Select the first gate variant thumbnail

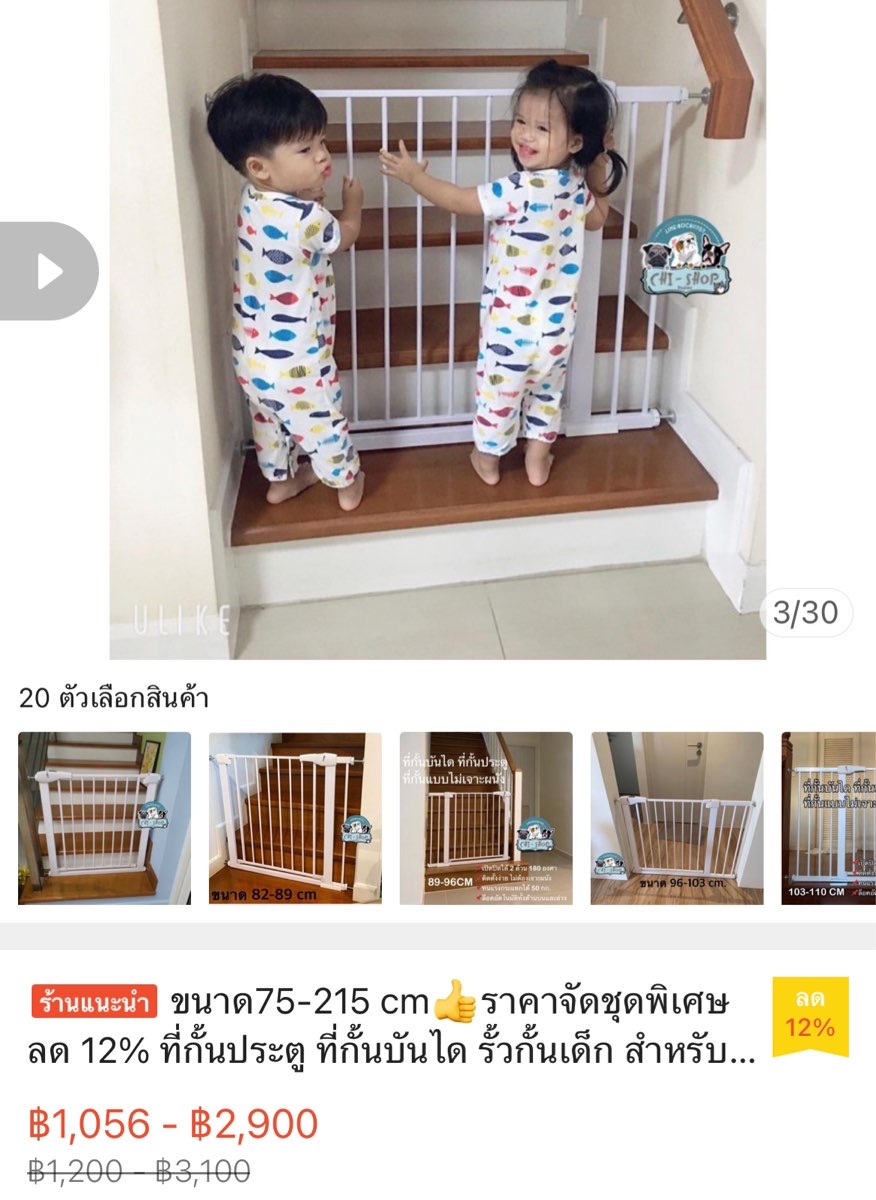104,818
